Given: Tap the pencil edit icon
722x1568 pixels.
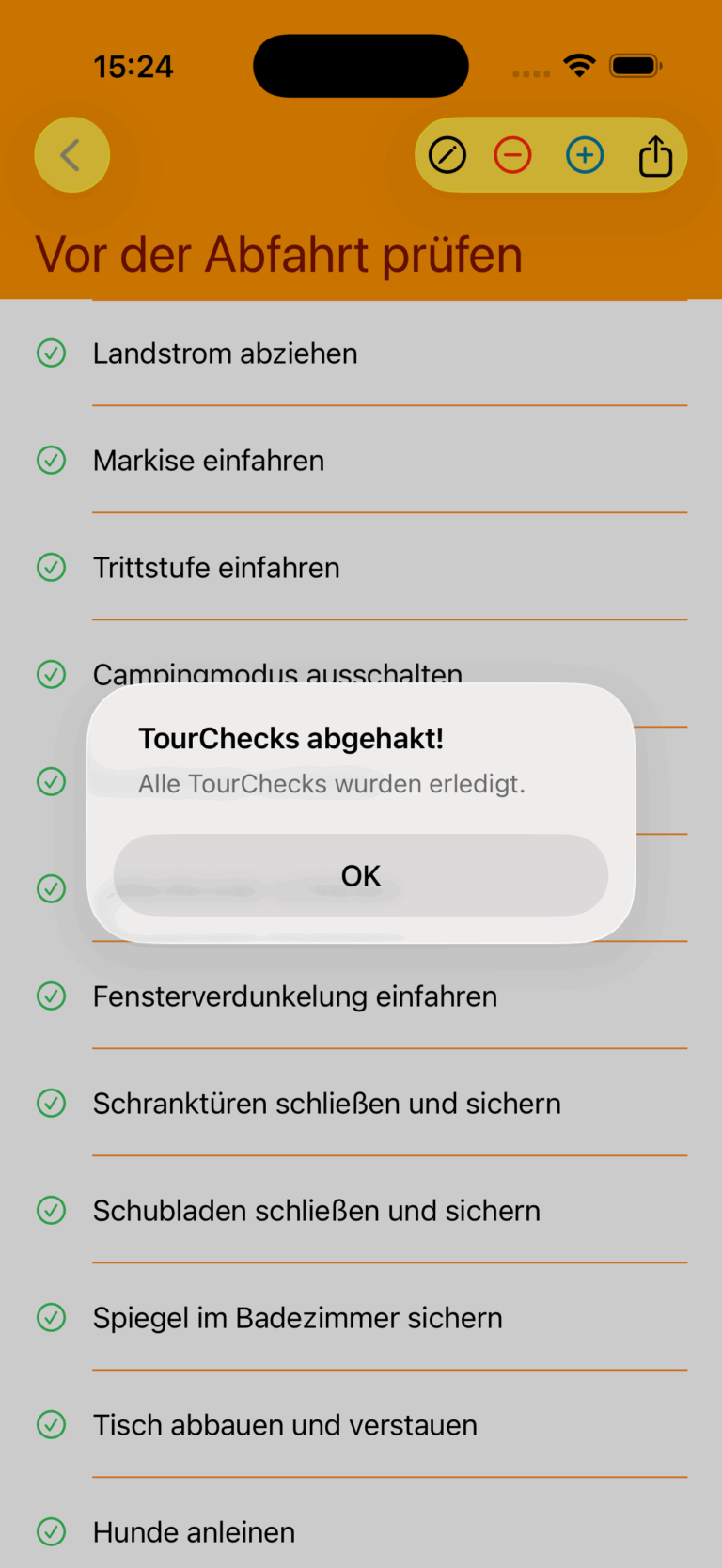Looking at the screenshot, I should (x=447, y=155).
